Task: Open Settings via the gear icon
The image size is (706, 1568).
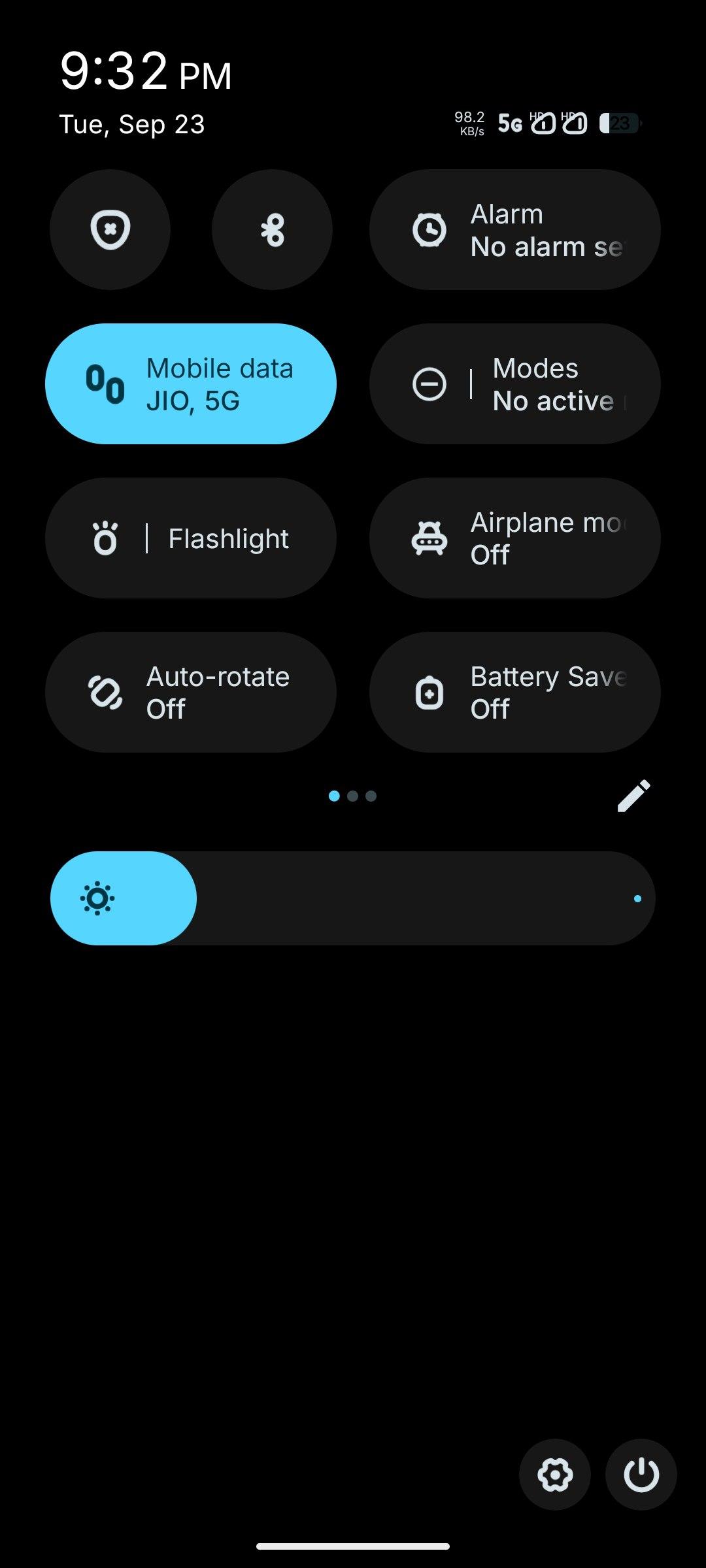Action: [555, 1475]
